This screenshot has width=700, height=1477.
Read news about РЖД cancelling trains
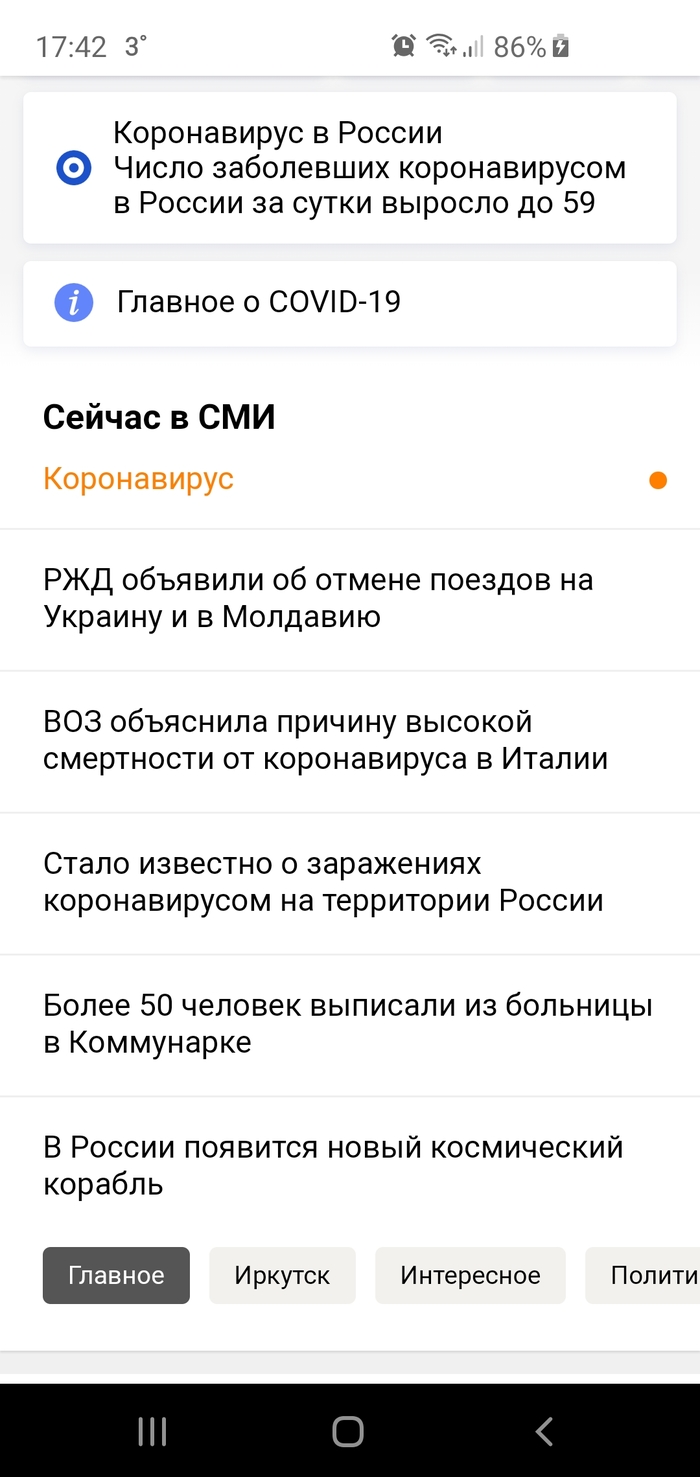coord(319,598)
